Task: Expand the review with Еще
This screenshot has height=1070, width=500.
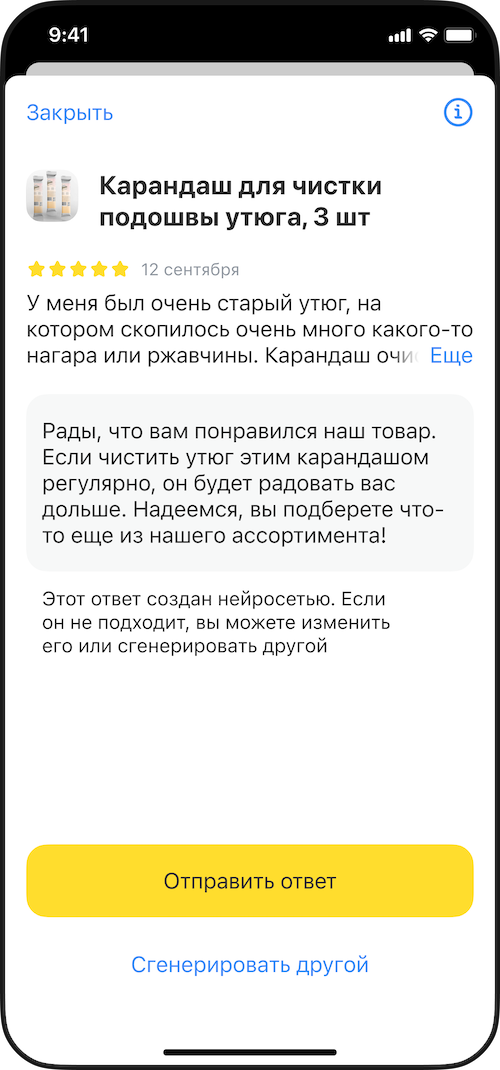Action: [x=451, y=356]
